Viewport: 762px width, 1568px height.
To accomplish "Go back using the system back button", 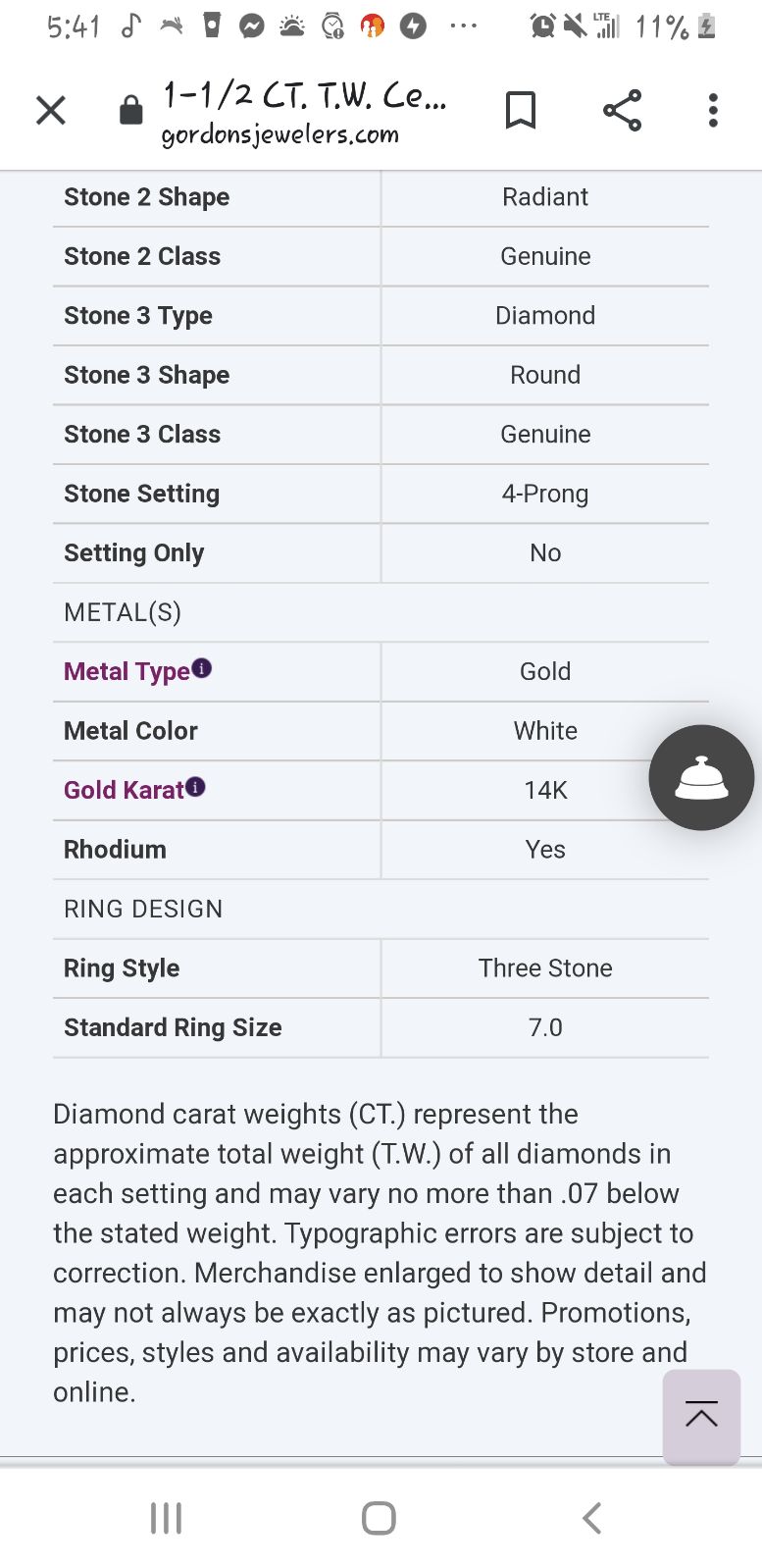I will pos(591,1518).
